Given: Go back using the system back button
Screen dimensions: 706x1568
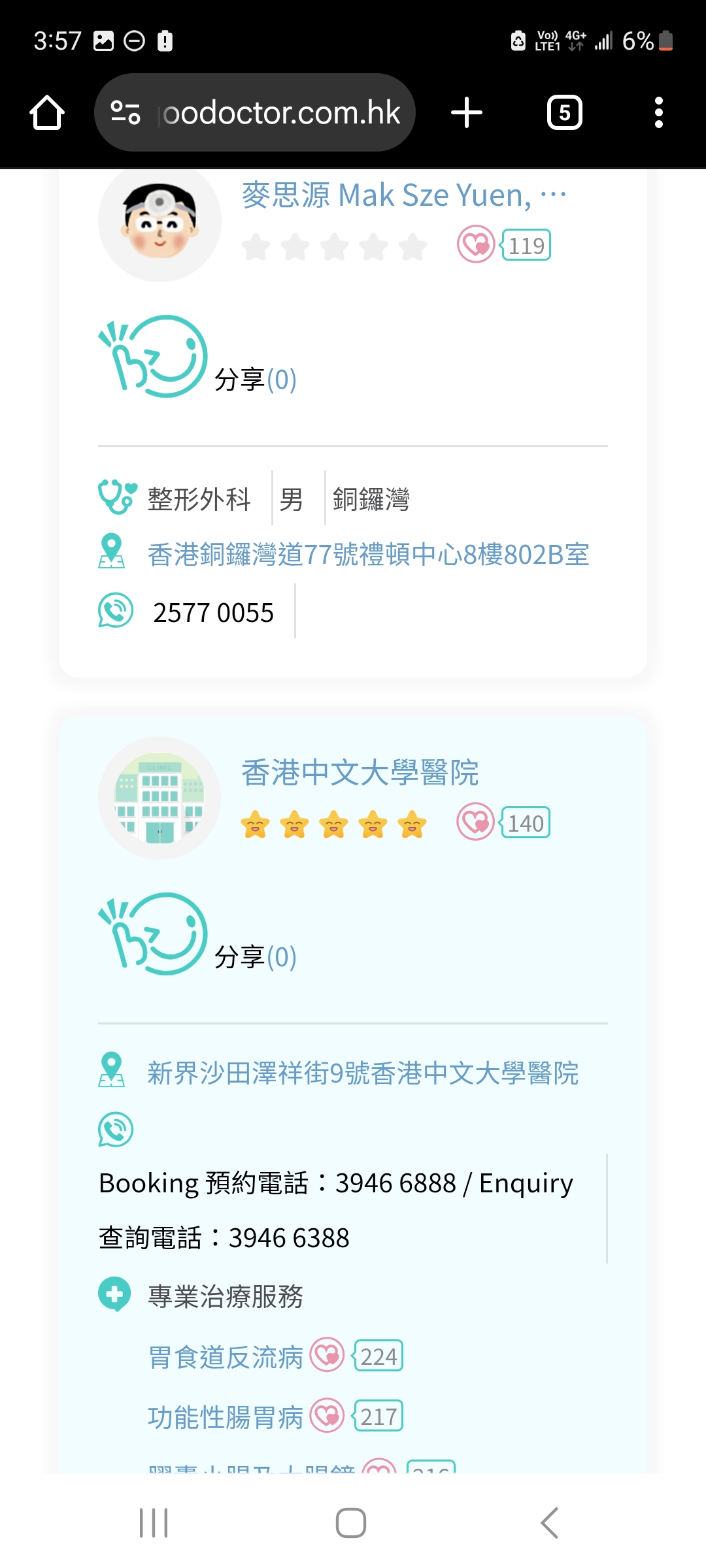Looking at the screenshot, I should pyautogui.click(x=550, y=1523).
